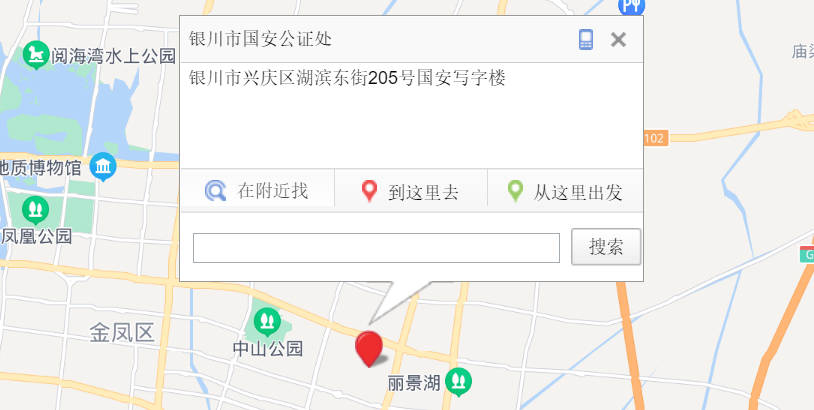The width and height of the screenshot is (814, 410).
Task: Select 地质博物馆 museum marker
Action: tap(103, 167)
